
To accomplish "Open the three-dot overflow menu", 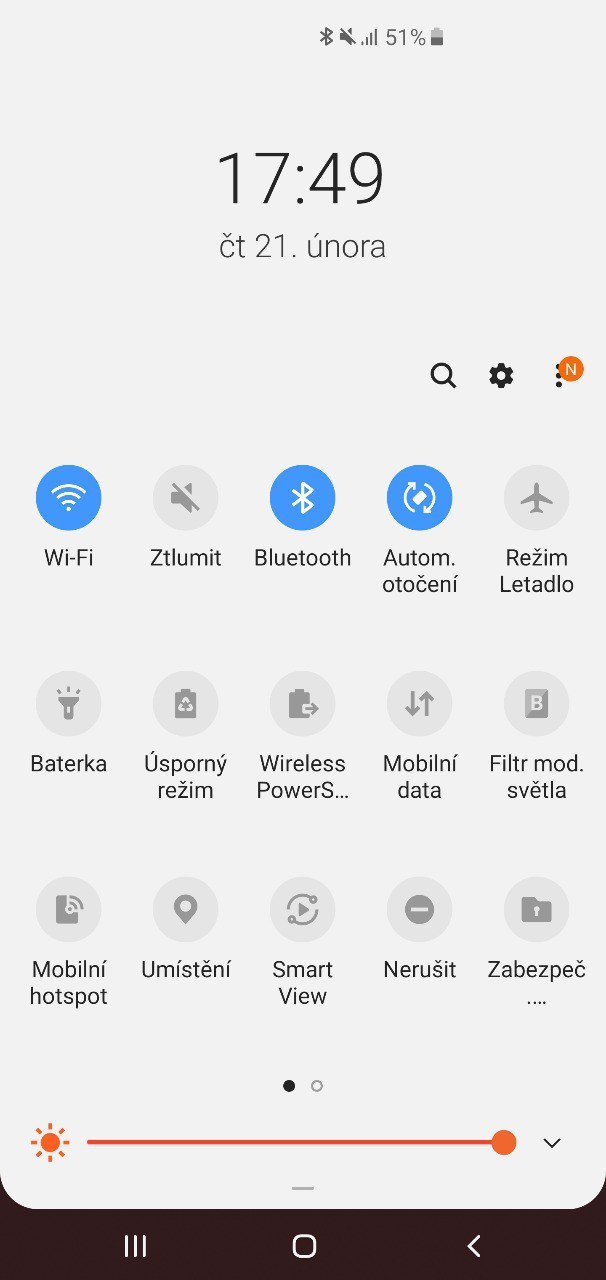I will point(560,375).
